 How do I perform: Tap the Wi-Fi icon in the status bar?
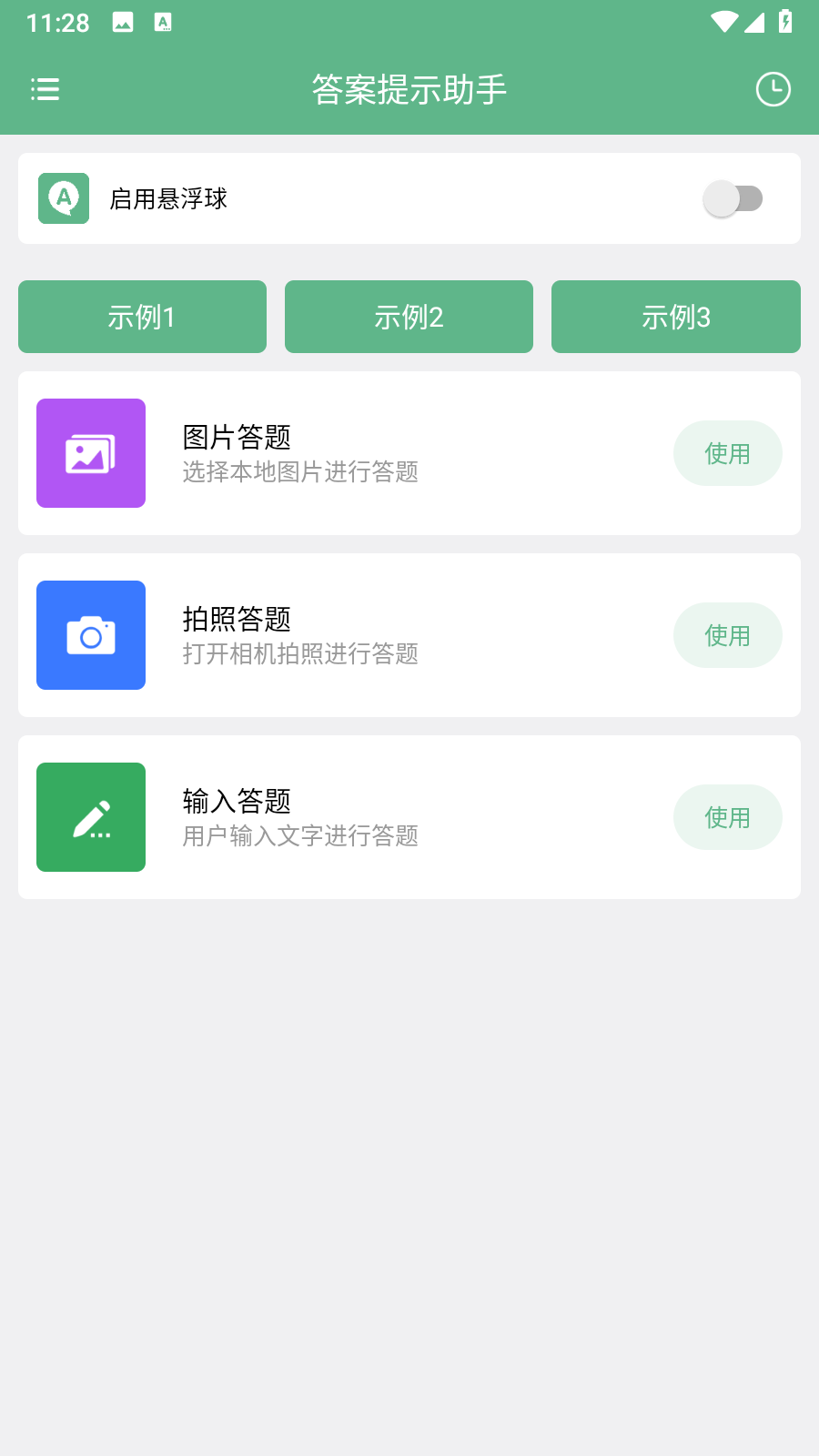tap(723, 22)
